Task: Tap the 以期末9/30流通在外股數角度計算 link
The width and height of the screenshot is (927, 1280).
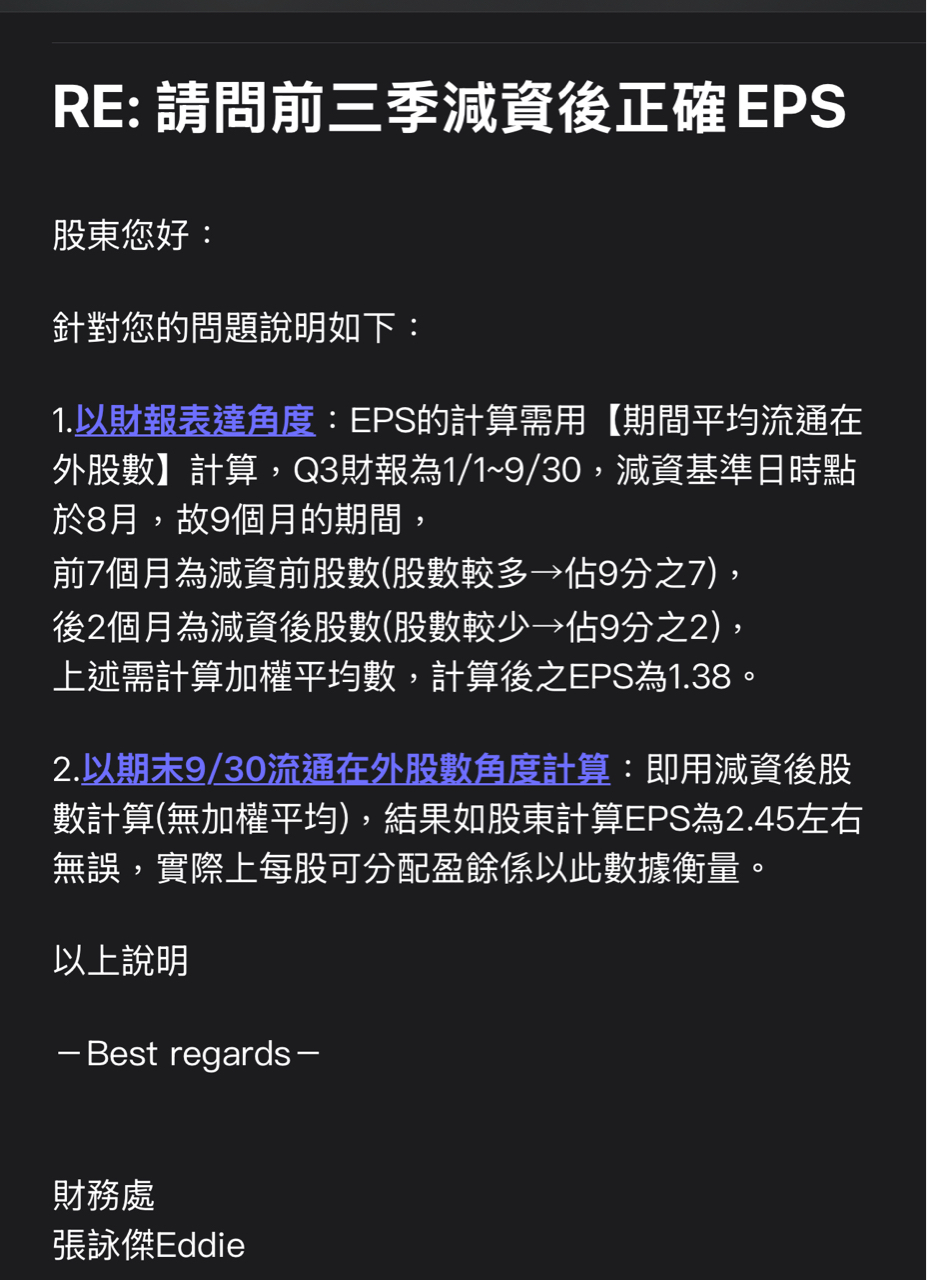Action: (x=345, y=770)
